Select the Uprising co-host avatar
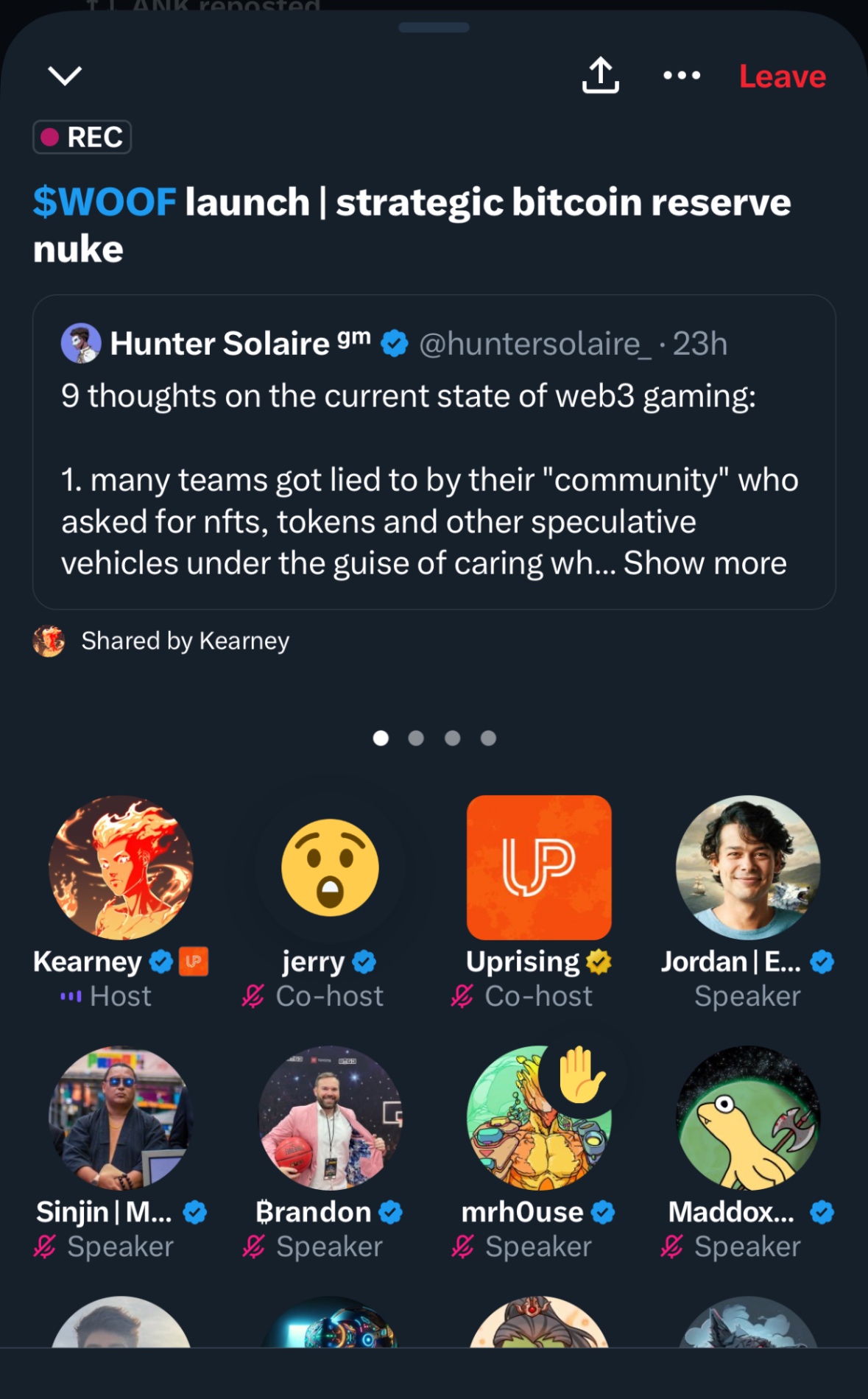The width and height of the screenshot is (868, 1399). pyautogui.click(x=539, y=867)
